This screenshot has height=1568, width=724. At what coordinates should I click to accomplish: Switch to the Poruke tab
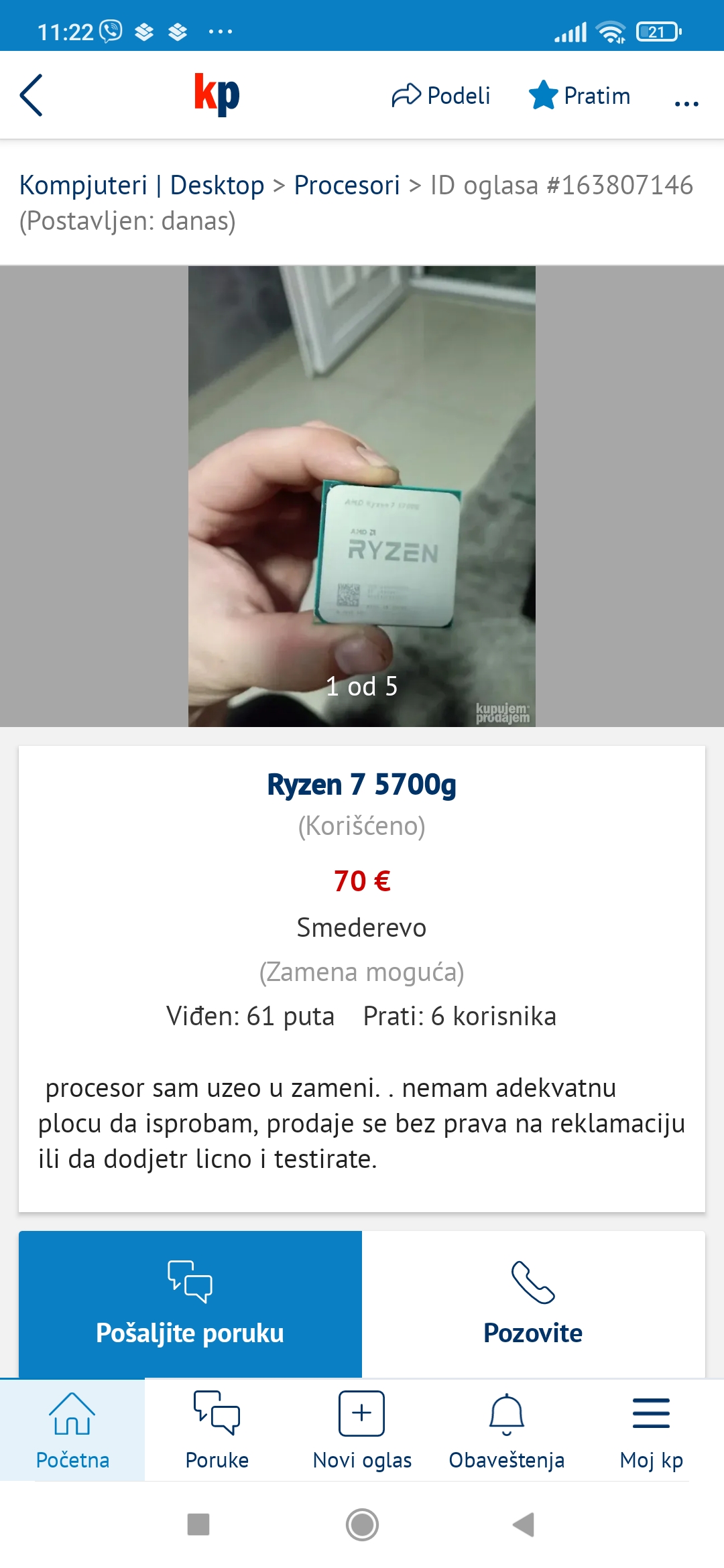tap(217, 1430)
